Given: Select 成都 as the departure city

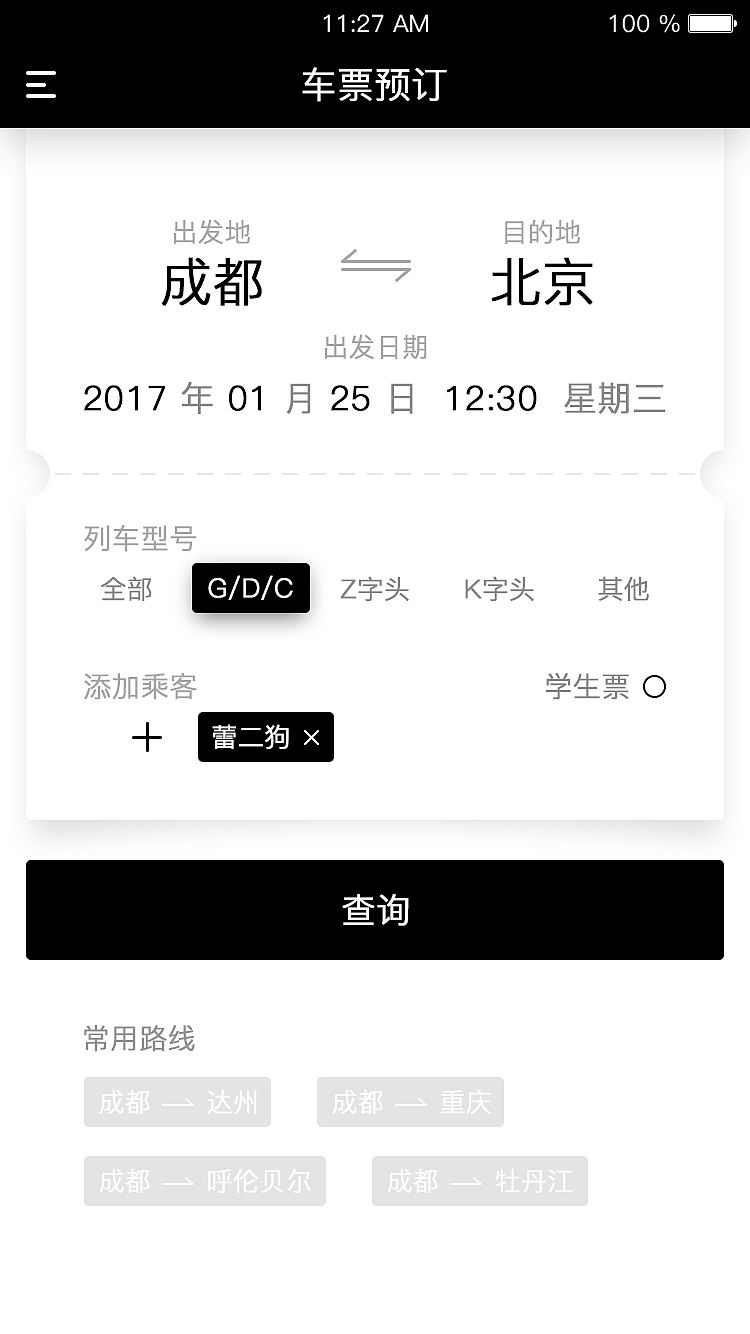Looking at the screenshot, I should [x=212, y=283].
